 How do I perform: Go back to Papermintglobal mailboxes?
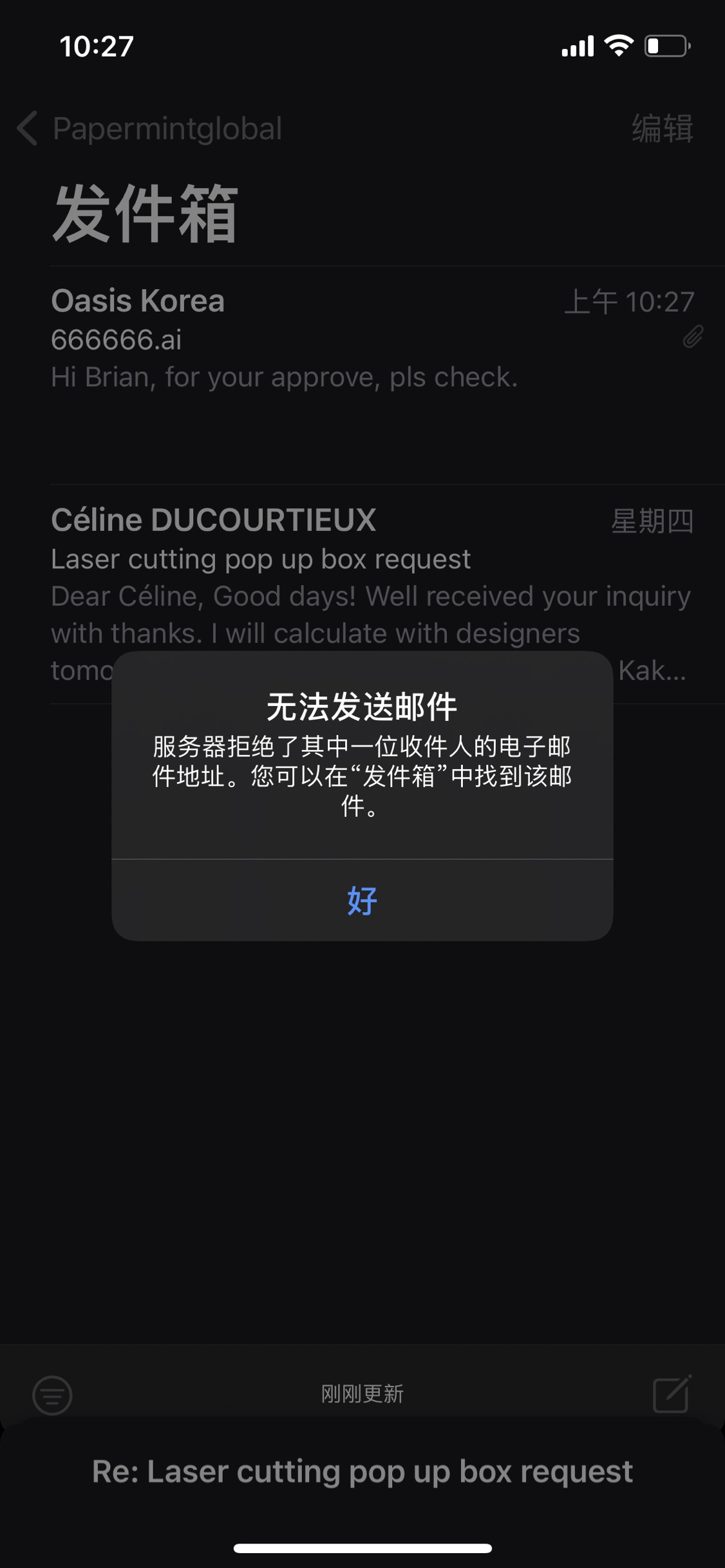pyautogui.click(x=149, y=129)
